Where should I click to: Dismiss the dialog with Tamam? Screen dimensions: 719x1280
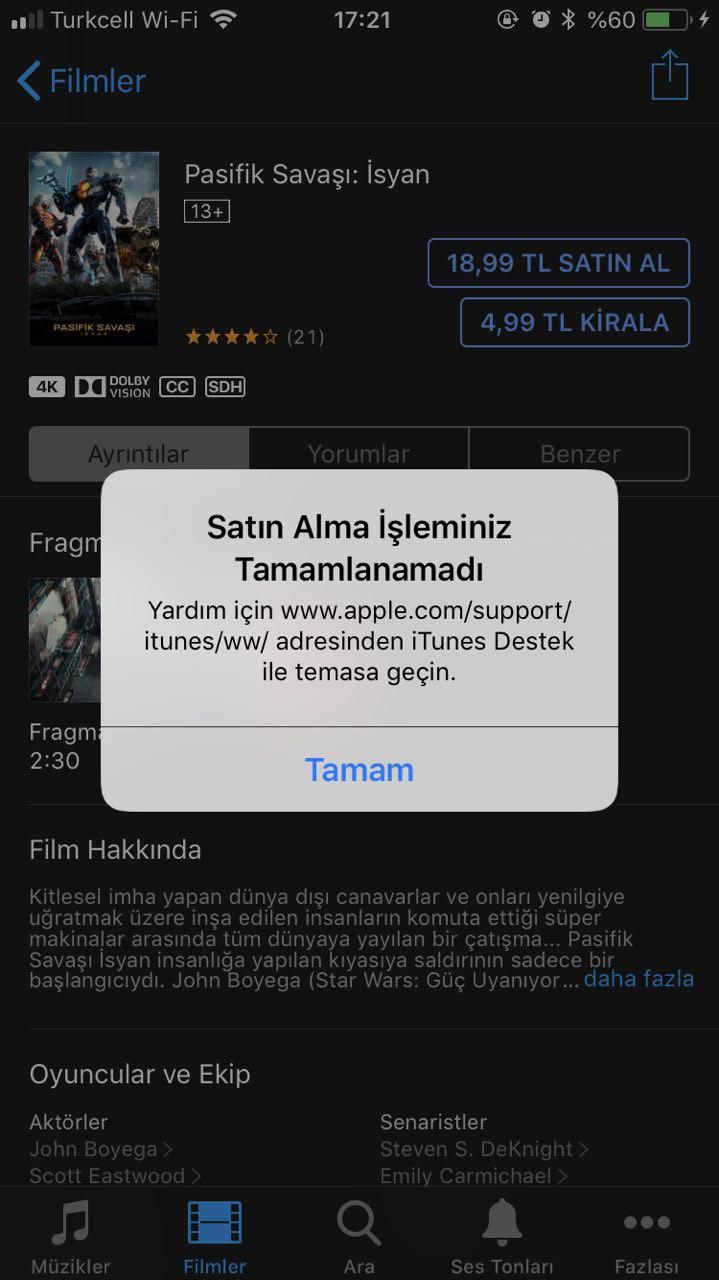[x=359, y=769]
